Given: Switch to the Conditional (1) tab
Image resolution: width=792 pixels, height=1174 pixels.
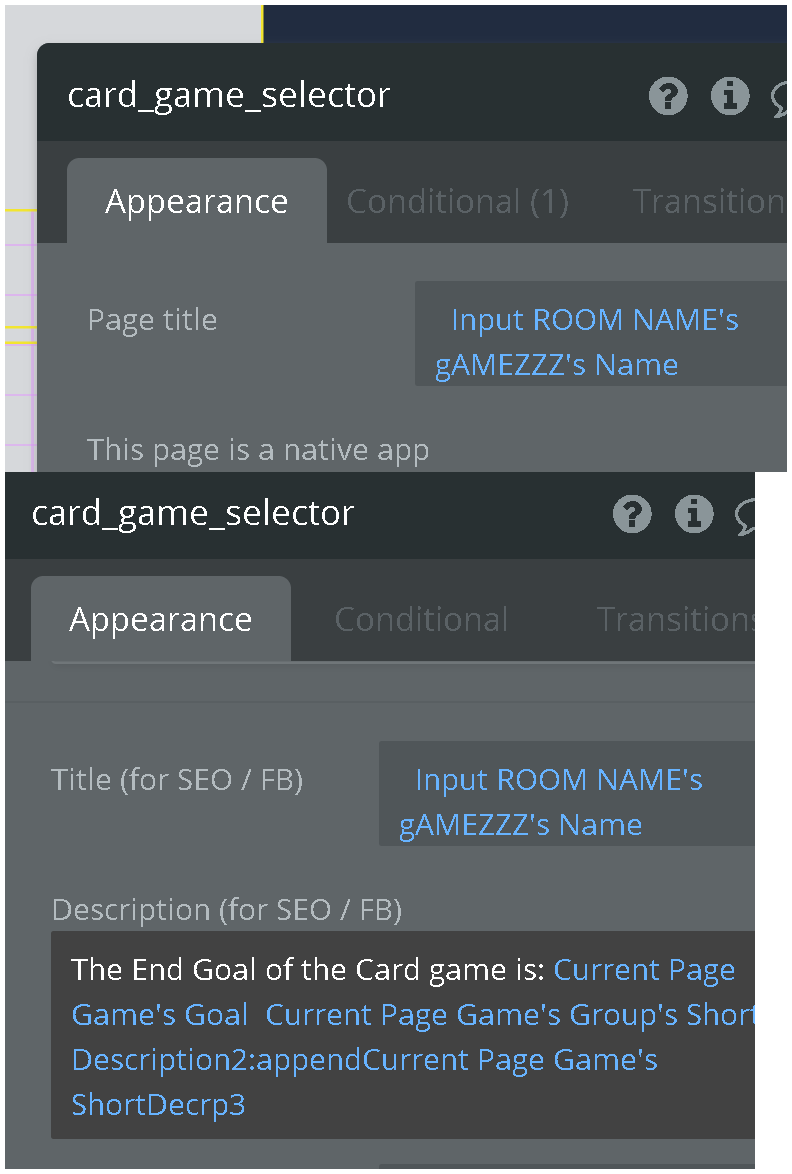Looking at the screenshot, I should [457, 202].
